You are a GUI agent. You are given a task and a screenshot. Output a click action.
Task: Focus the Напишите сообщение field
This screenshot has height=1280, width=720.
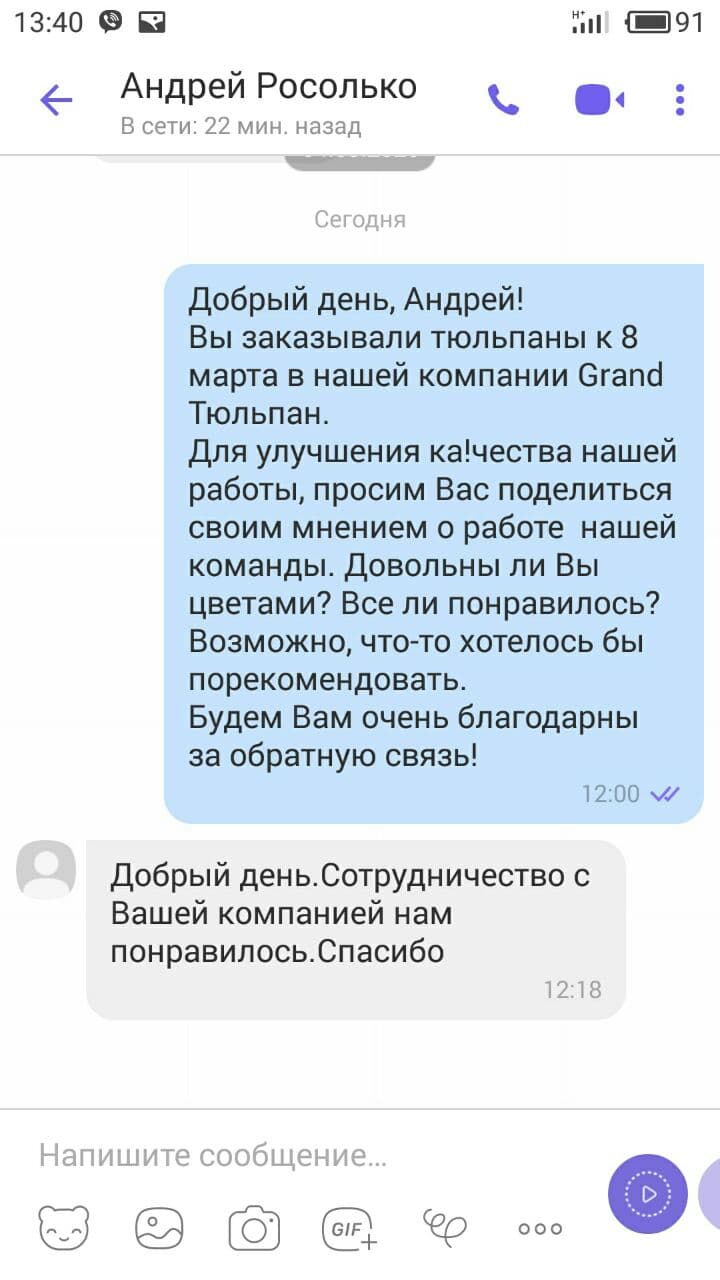click(300, 1156)
